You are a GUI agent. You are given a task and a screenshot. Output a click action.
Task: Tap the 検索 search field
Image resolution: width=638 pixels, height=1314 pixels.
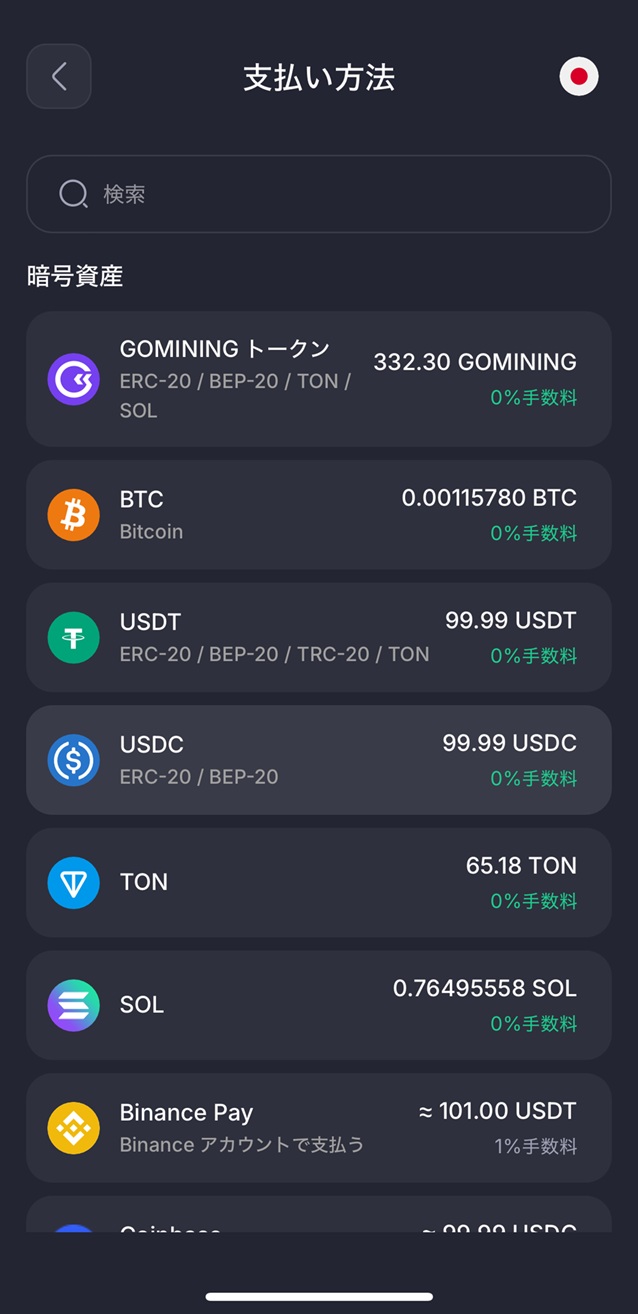318,194
